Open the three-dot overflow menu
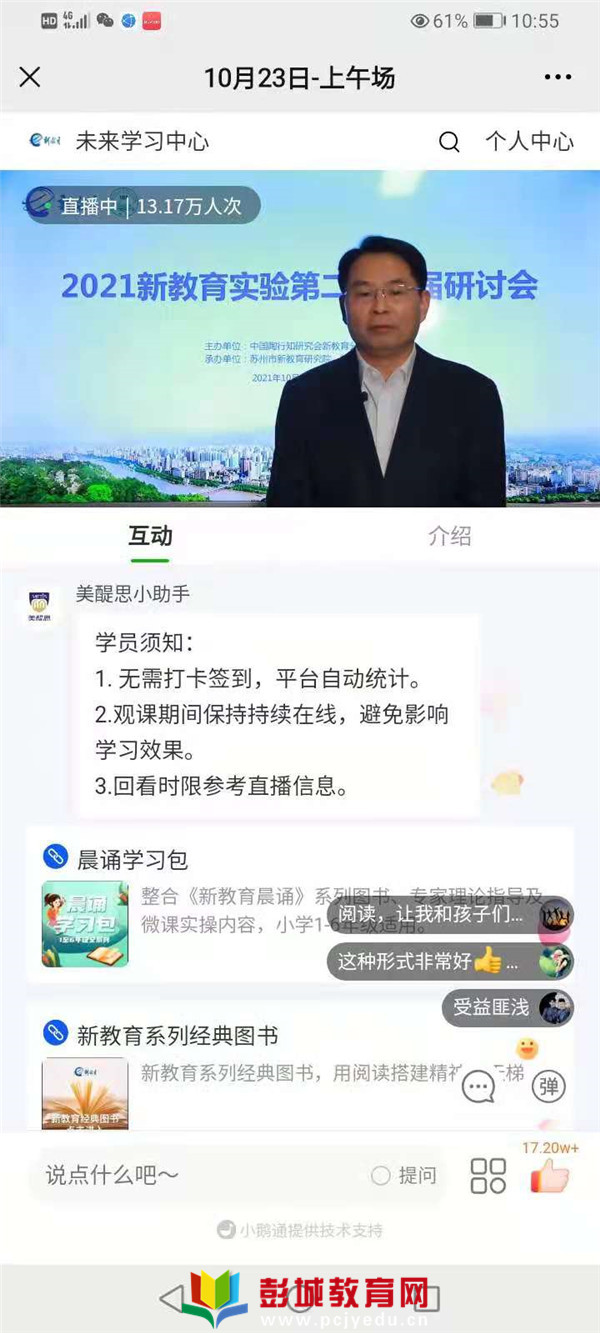 pos(557,77)
